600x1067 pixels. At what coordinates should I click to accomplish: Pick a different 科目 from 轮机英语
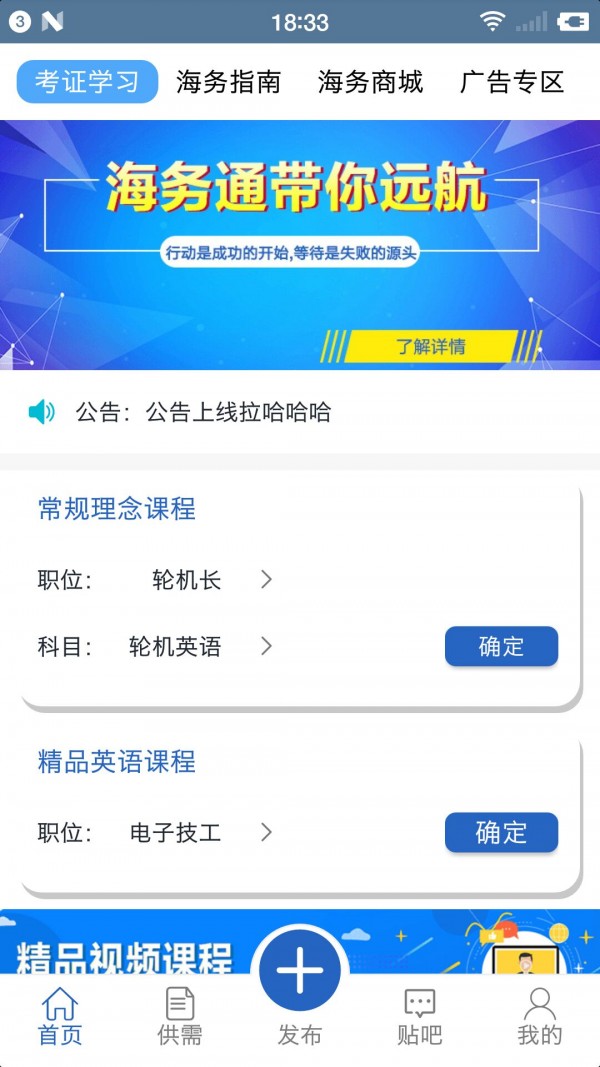[200, 647]
